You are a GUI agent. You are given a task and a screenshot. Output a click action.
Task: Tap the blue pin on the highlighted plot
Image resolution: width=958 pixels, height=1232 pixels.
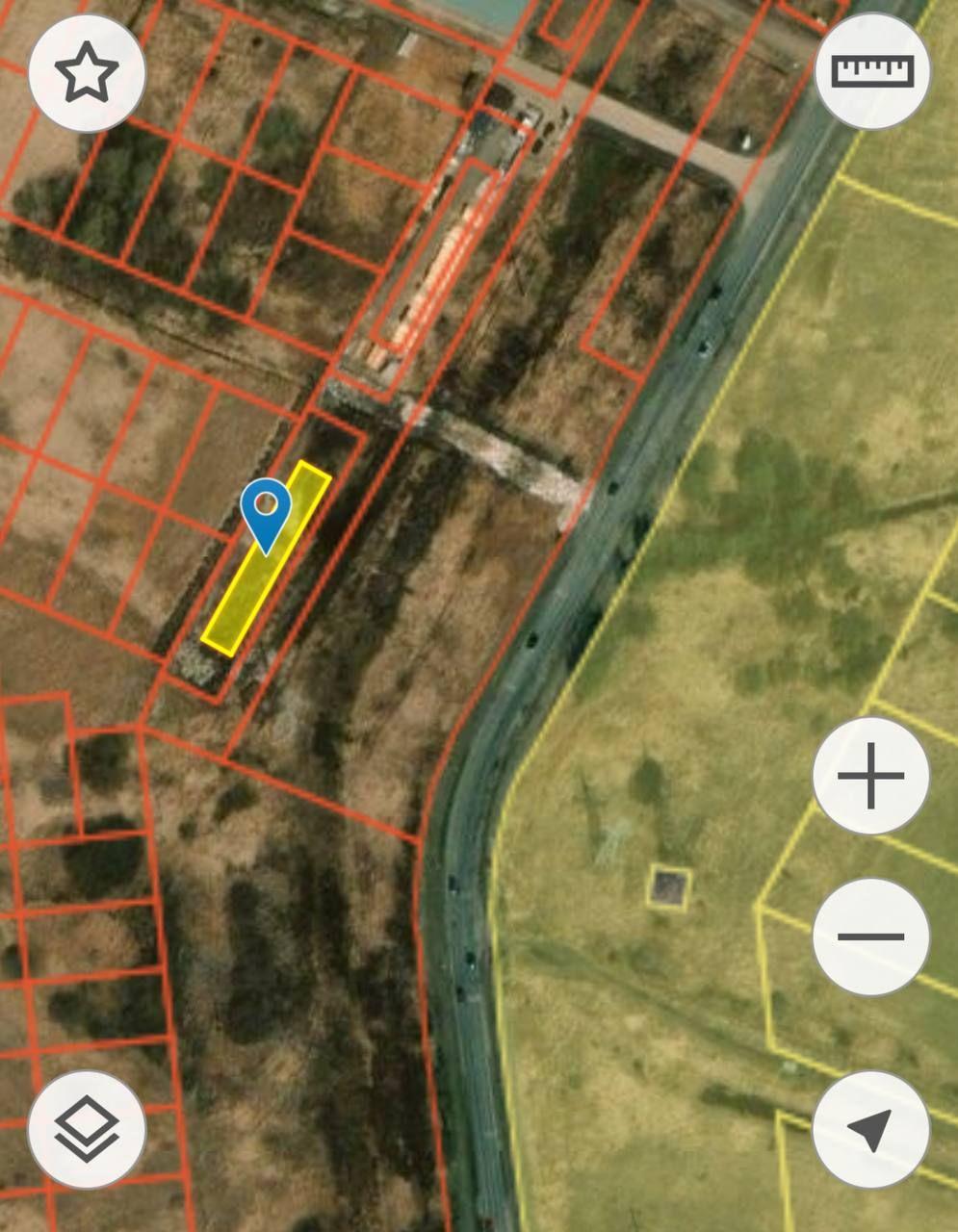(266, 510)
